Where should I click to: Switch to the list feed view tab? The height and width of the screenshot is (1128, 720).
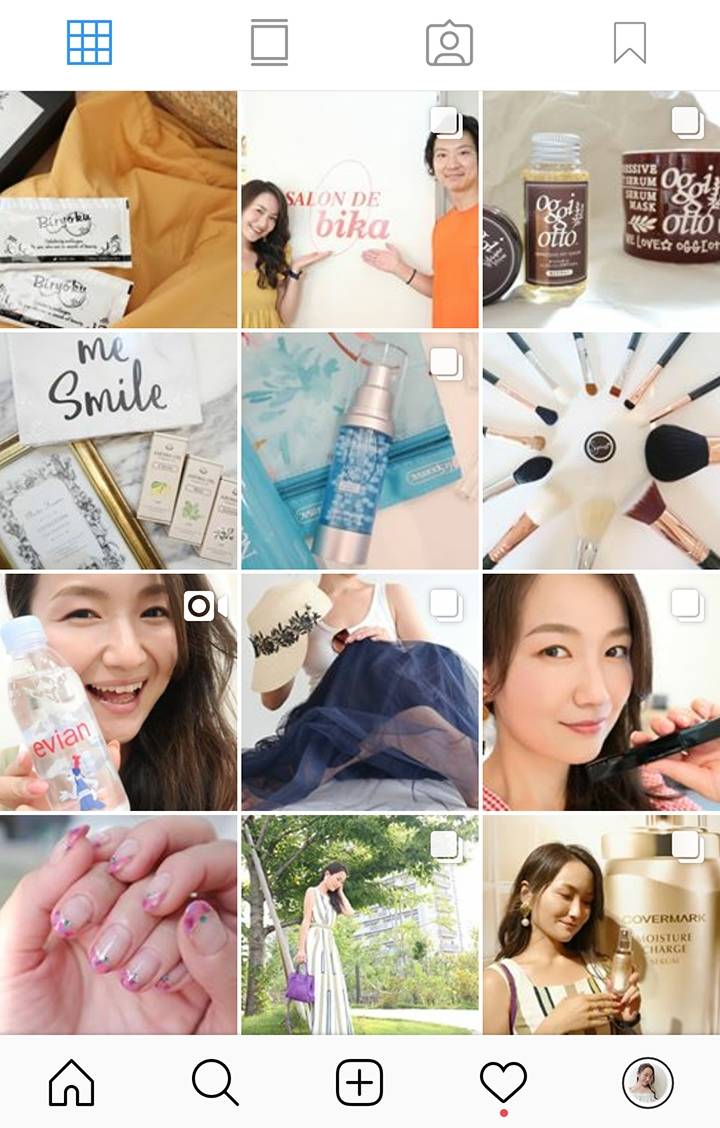269,43
